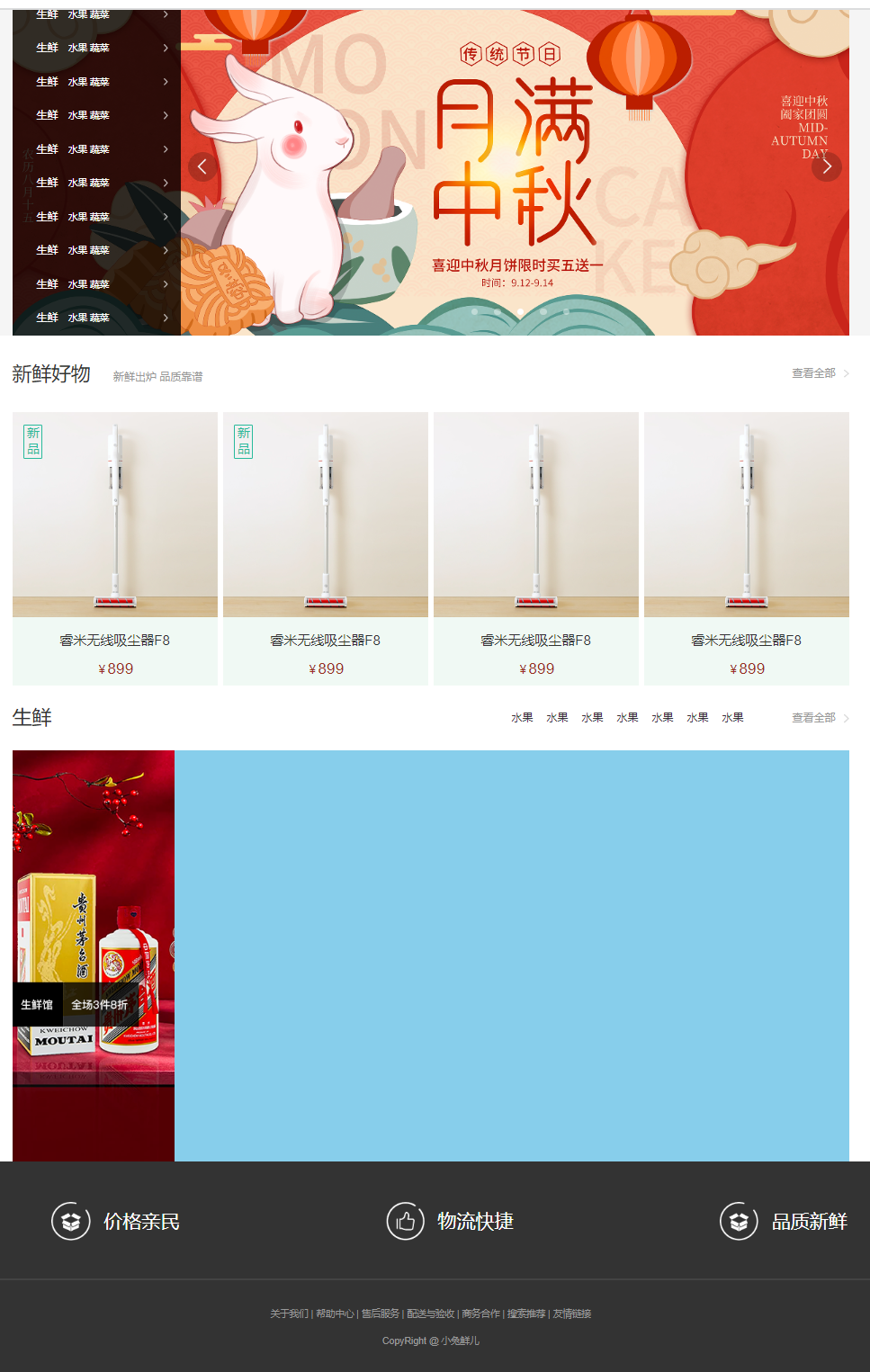Image resolution: width=870 pixels, height=1372 pixels.
Task: Open the 月满中秋 promotion banner
Action: 515,171
